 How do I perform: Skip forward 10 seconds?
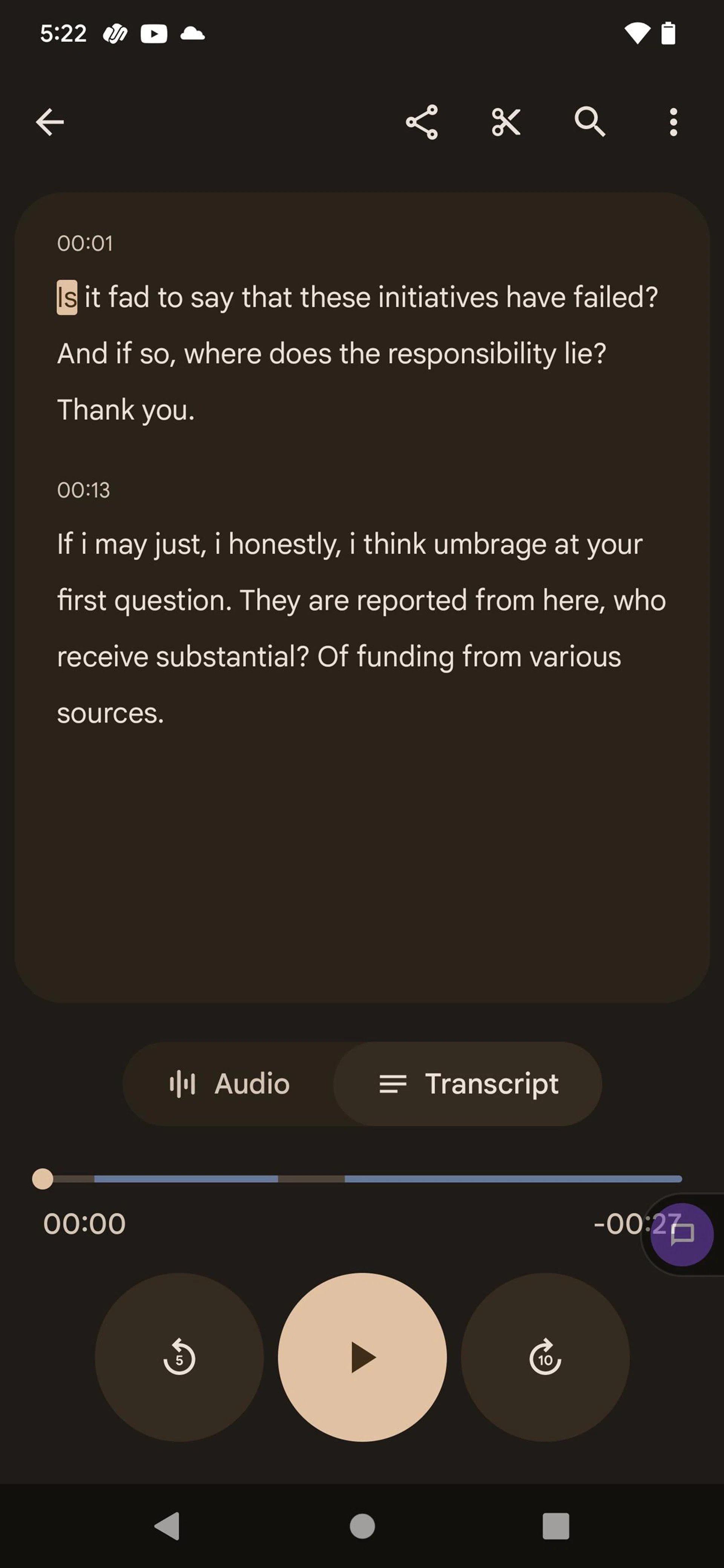[545, 1357]
